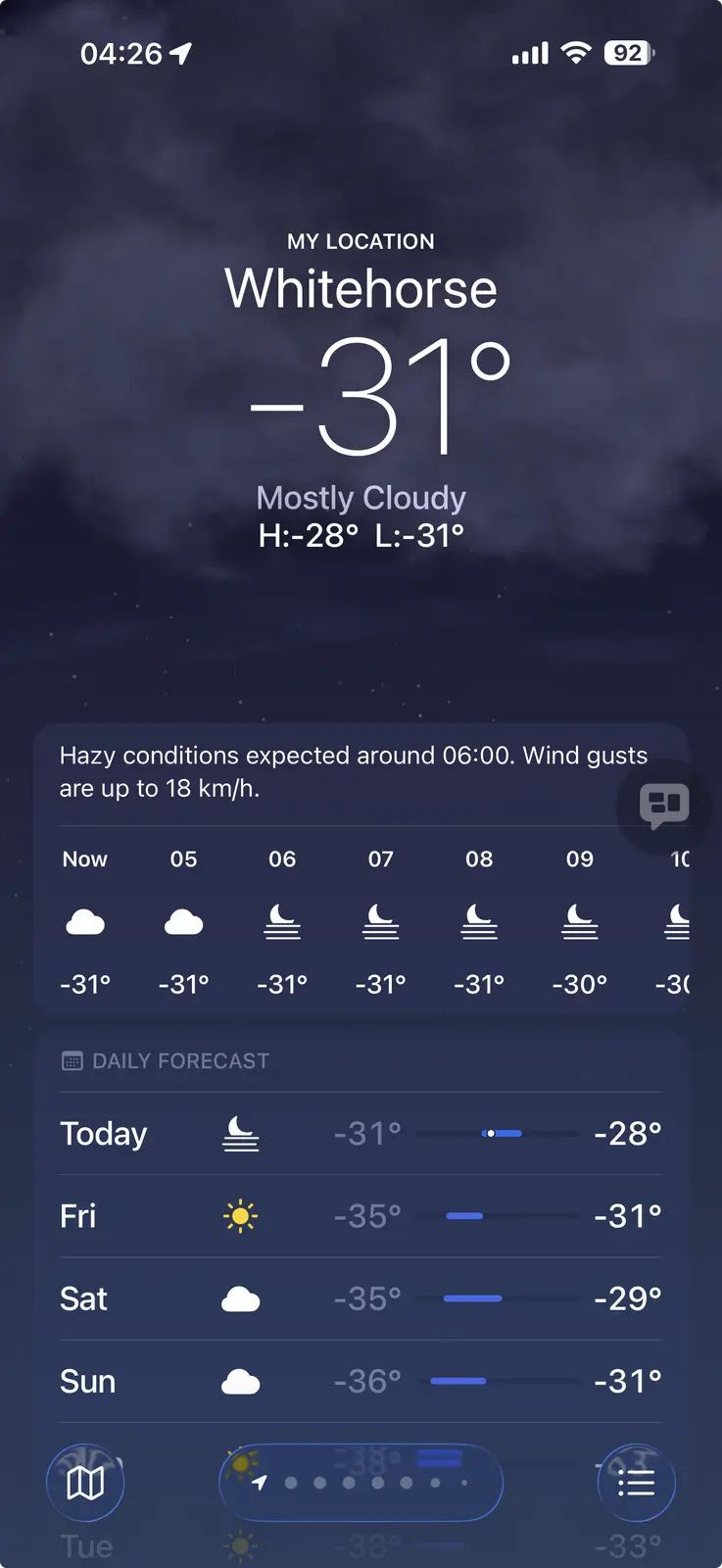
Task: Tap the location page indicator dots
Action: [x=361, y=1483]
